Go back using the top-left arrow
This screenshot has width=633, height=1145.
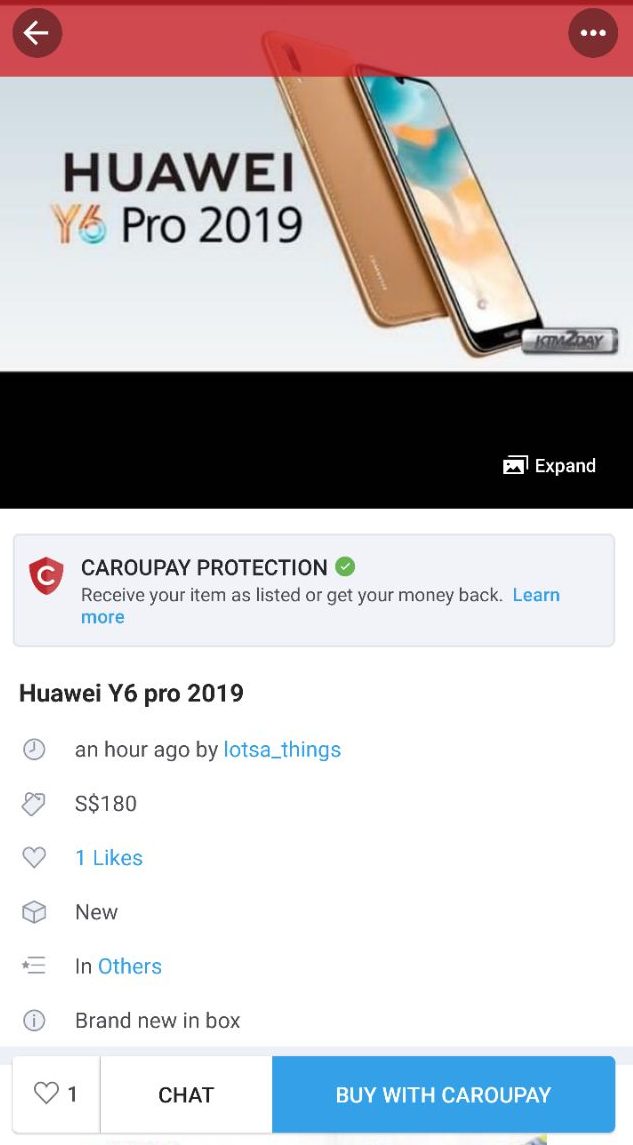click(37, 33)
